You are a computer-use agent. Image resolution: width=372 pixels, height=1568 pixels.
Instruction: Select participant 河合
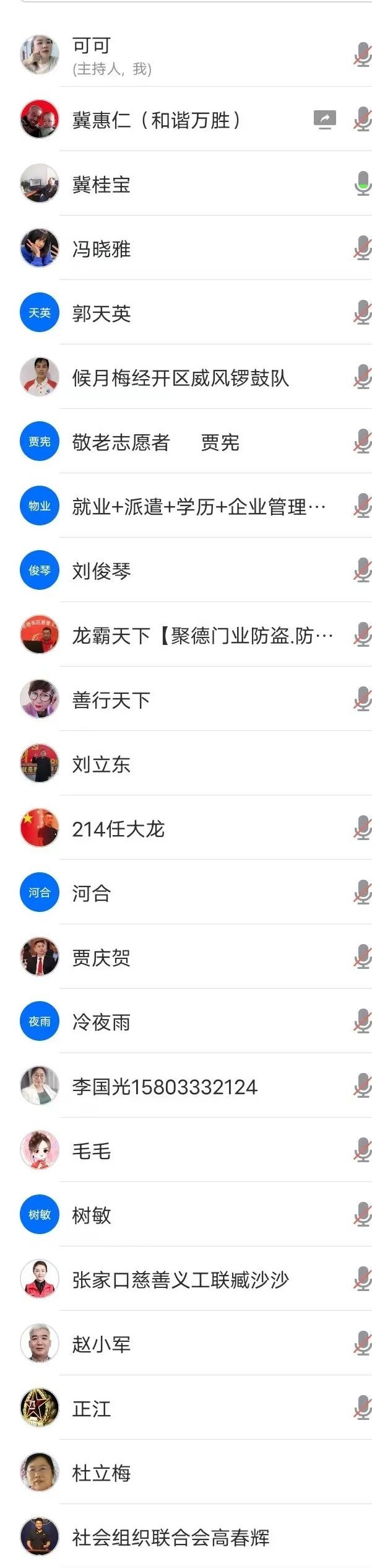(186, 893)
